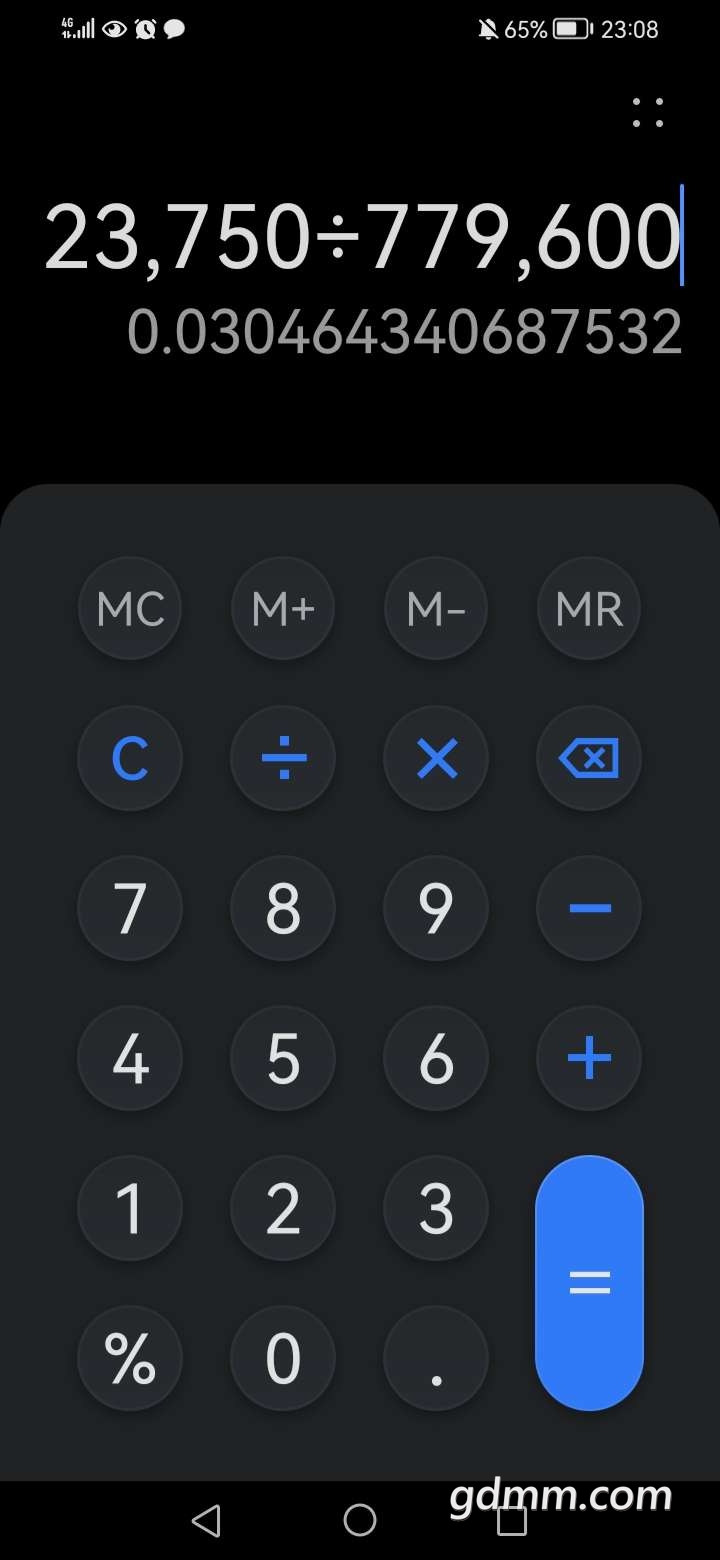Image resolution: width=720 pixels, height=1560 pixels.
Task: Clear memory with the MC key
Action: (x=130, y=608)
